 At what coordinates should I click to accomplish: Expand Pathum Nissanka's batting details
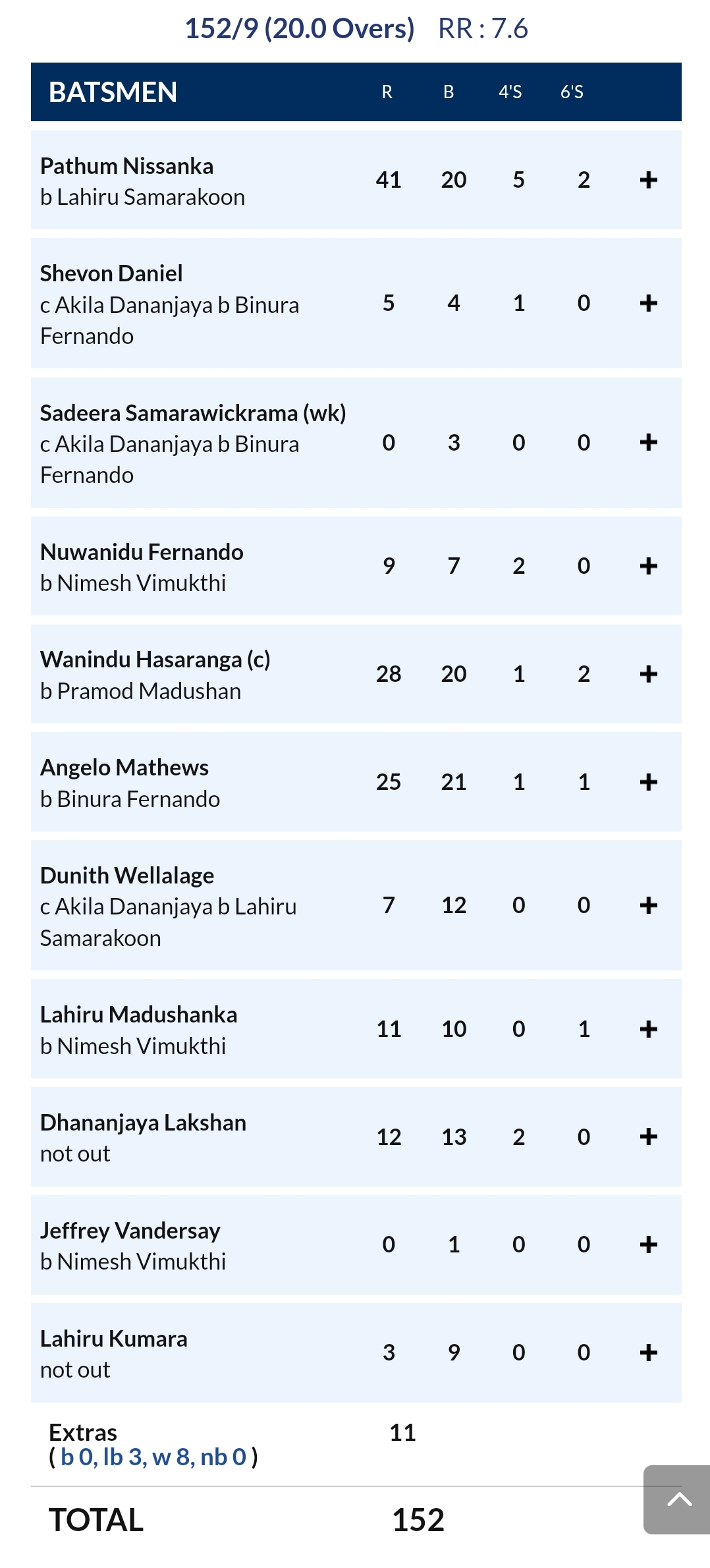pyautogui.click(x=649, y=180)
